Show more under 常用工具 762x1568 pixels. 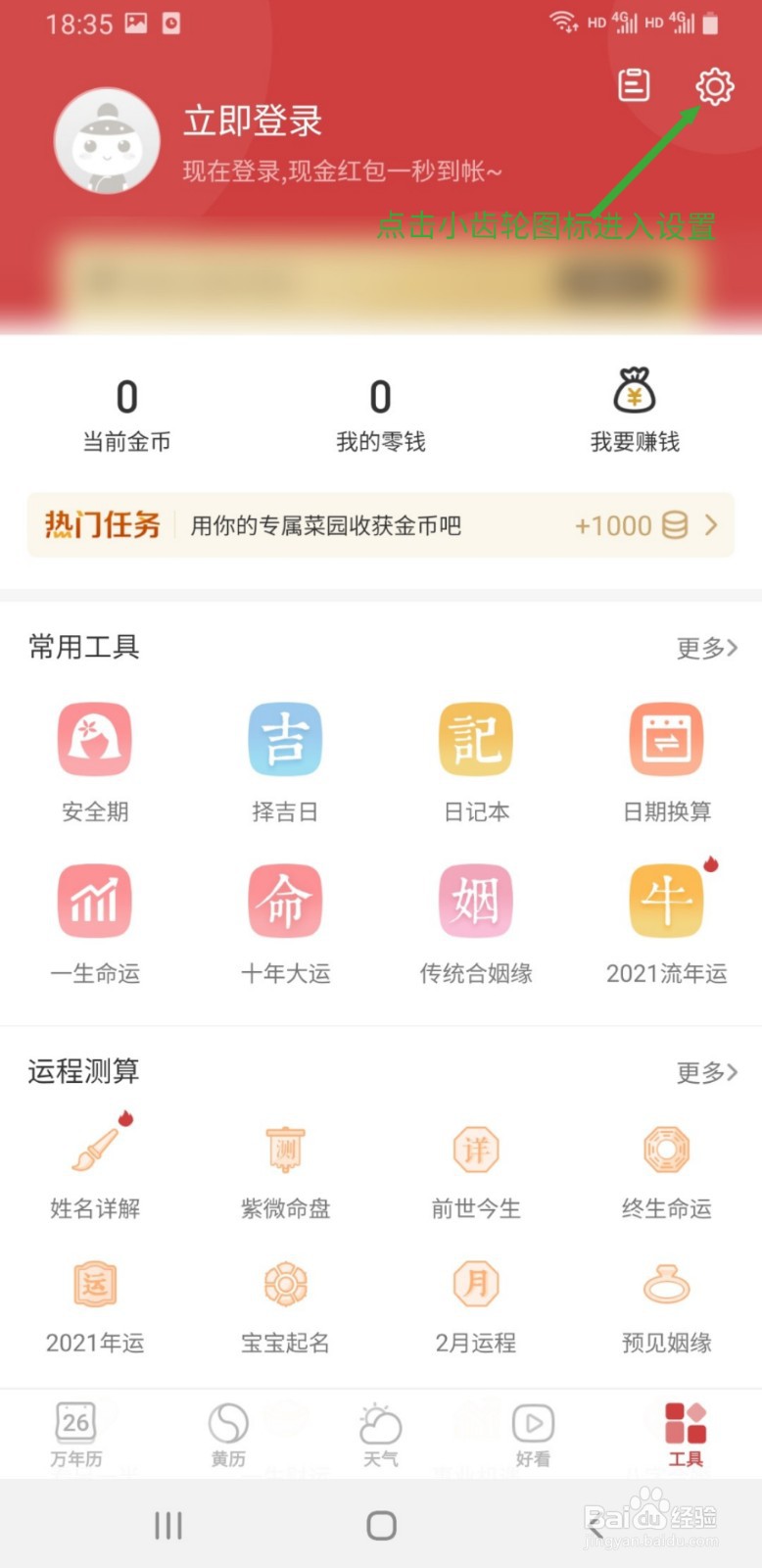tap(706, 648)
